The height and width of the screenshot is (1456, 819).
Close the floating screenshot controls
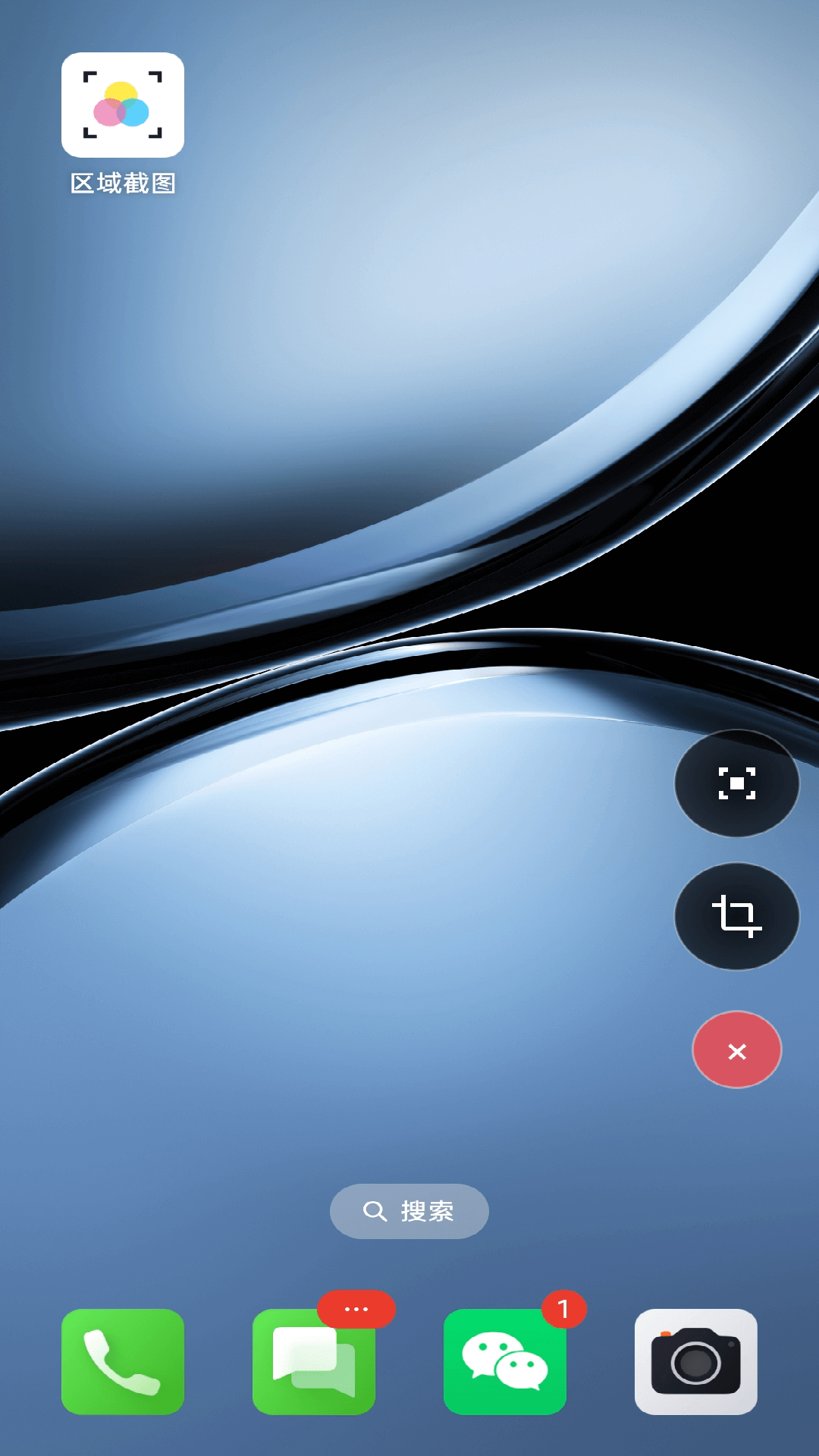736,1050
